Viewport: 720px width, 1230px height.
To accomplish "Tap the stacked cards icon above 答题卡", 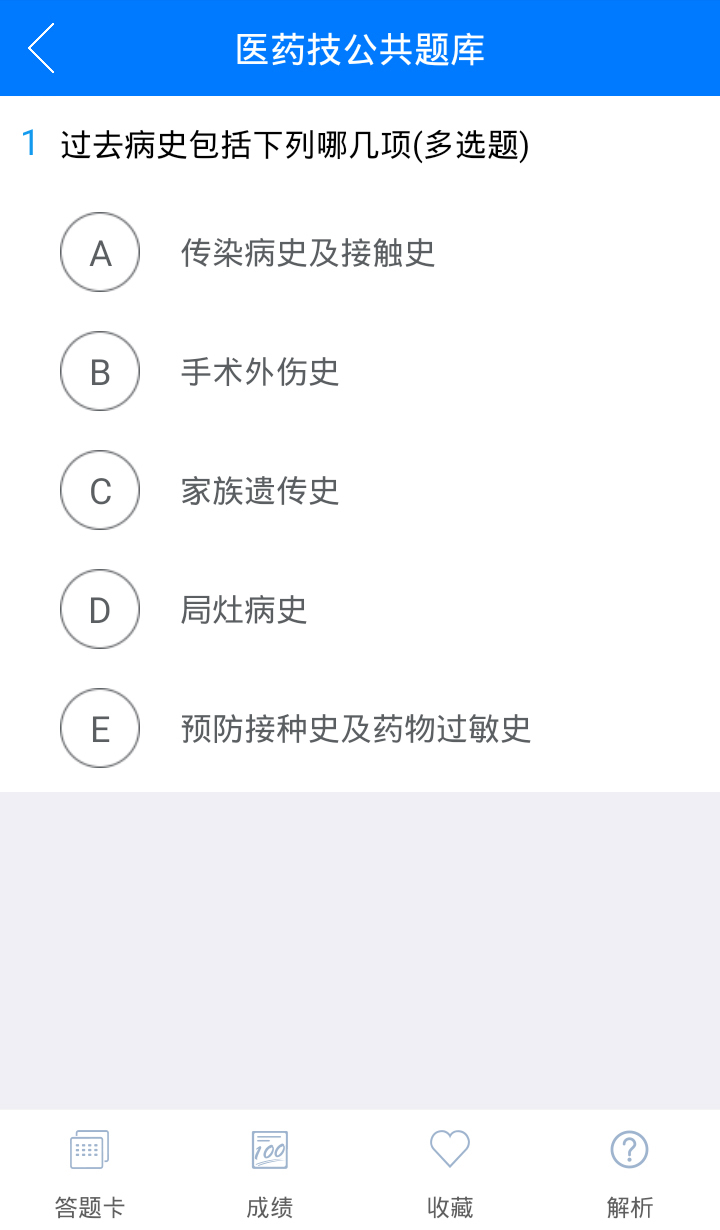I will click(x=88, y=1148).
